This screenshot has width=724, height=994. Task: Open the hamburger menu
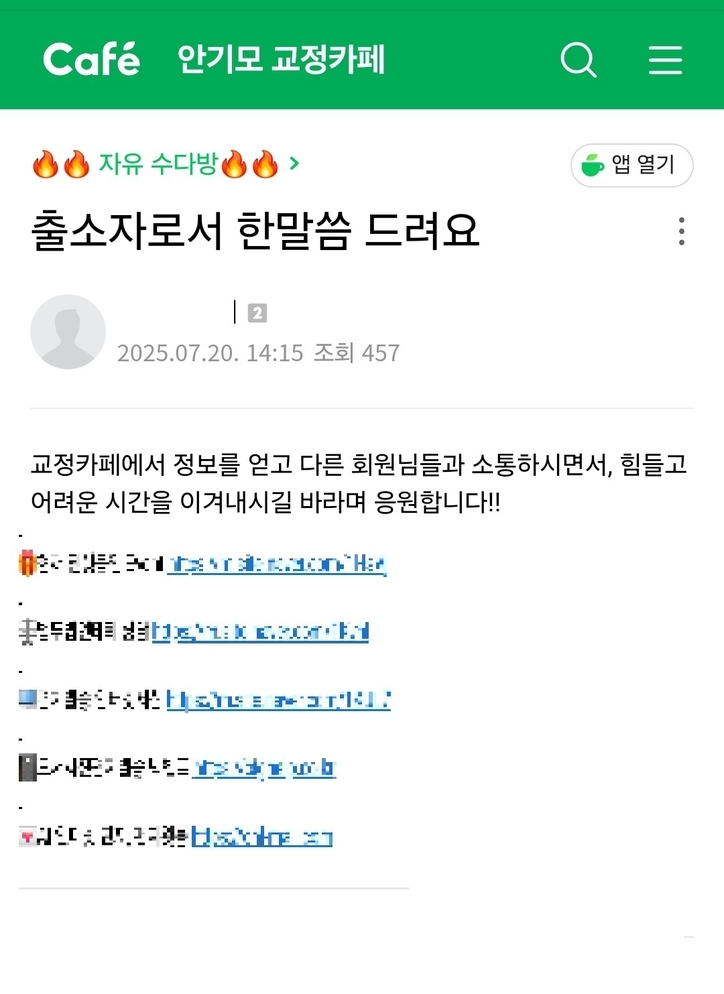coord(665,59)
